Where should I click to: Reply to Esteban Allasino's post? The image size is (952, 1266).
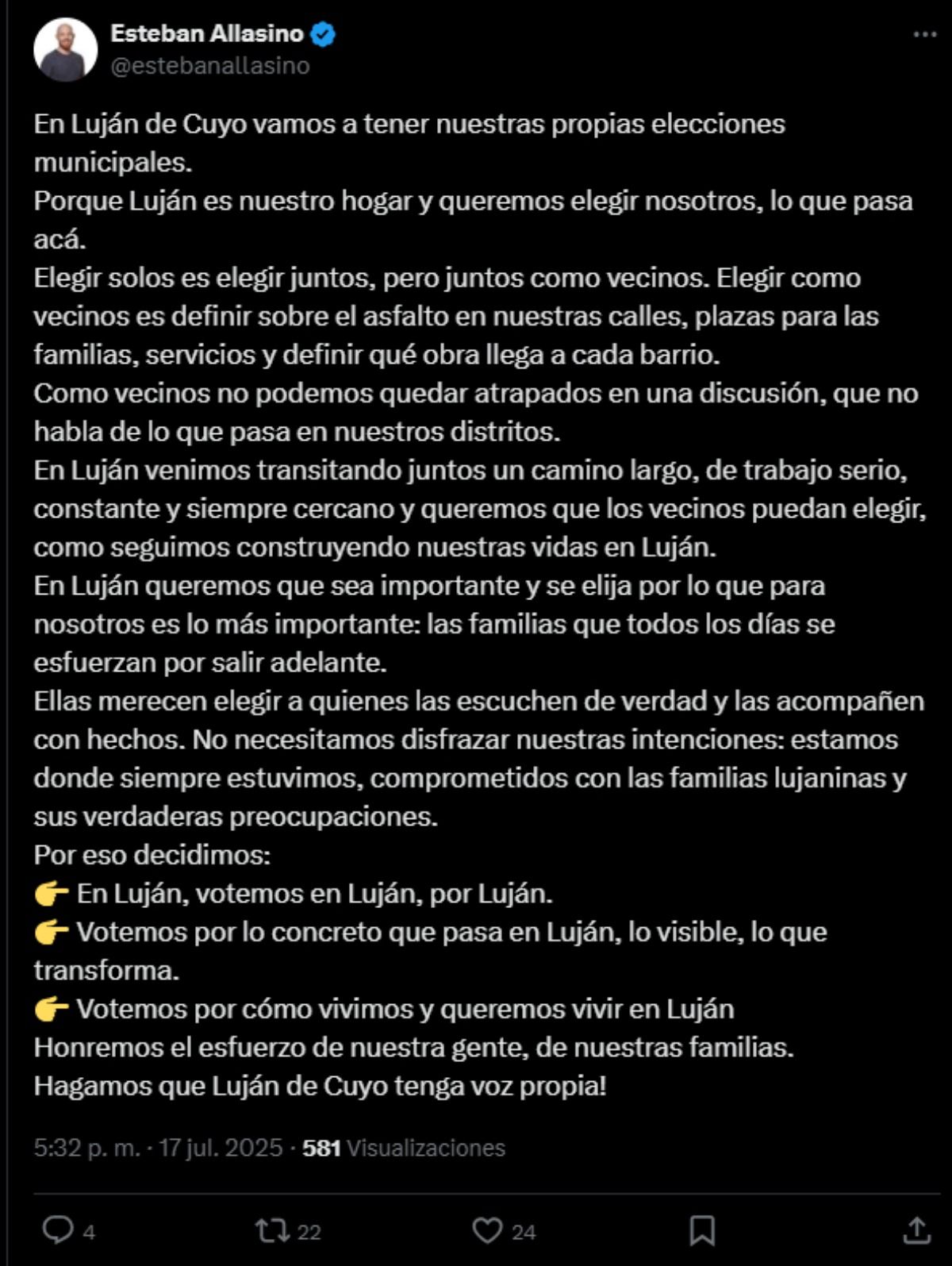pos(58,1230)
